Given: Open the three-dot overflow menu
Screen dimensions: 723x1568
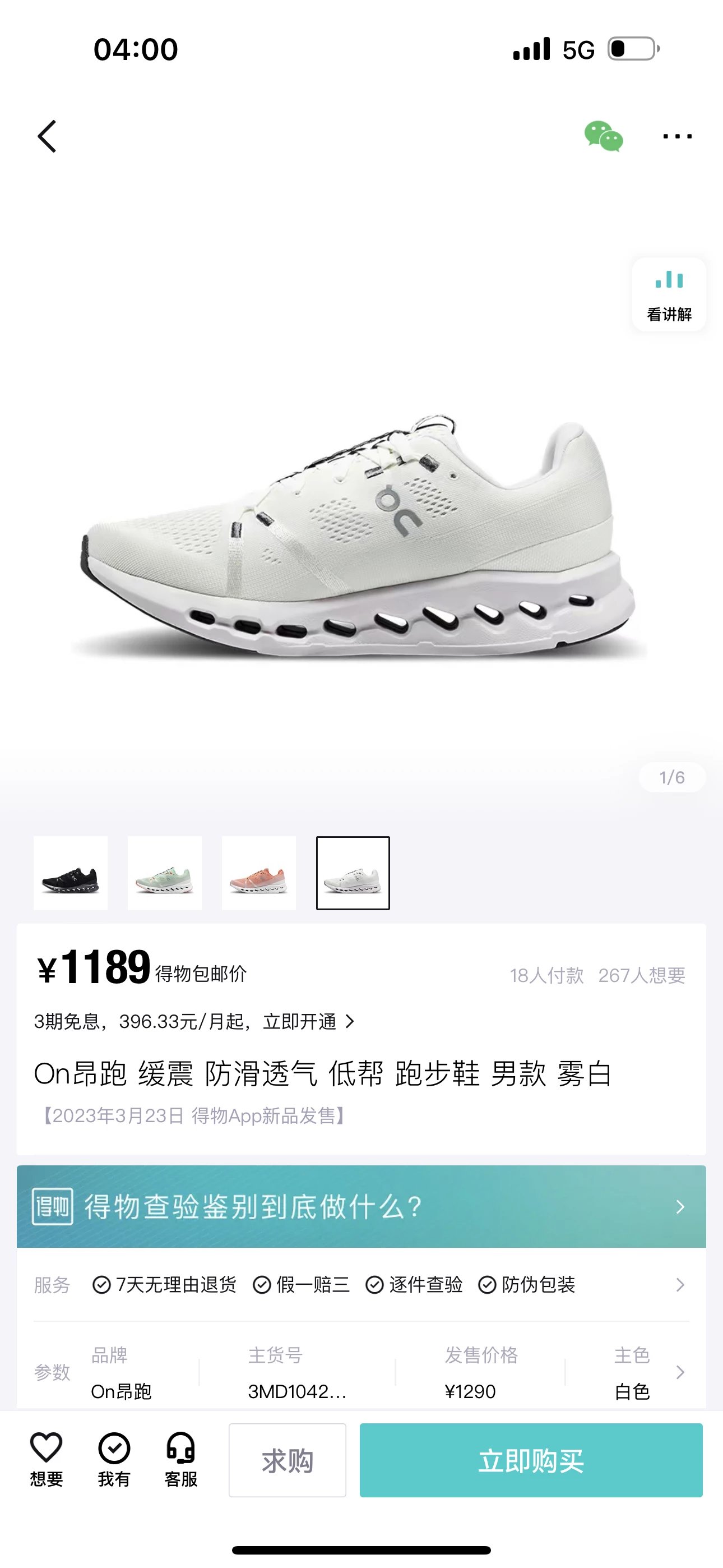Looking at the screenshot, I should pos(676,136).
